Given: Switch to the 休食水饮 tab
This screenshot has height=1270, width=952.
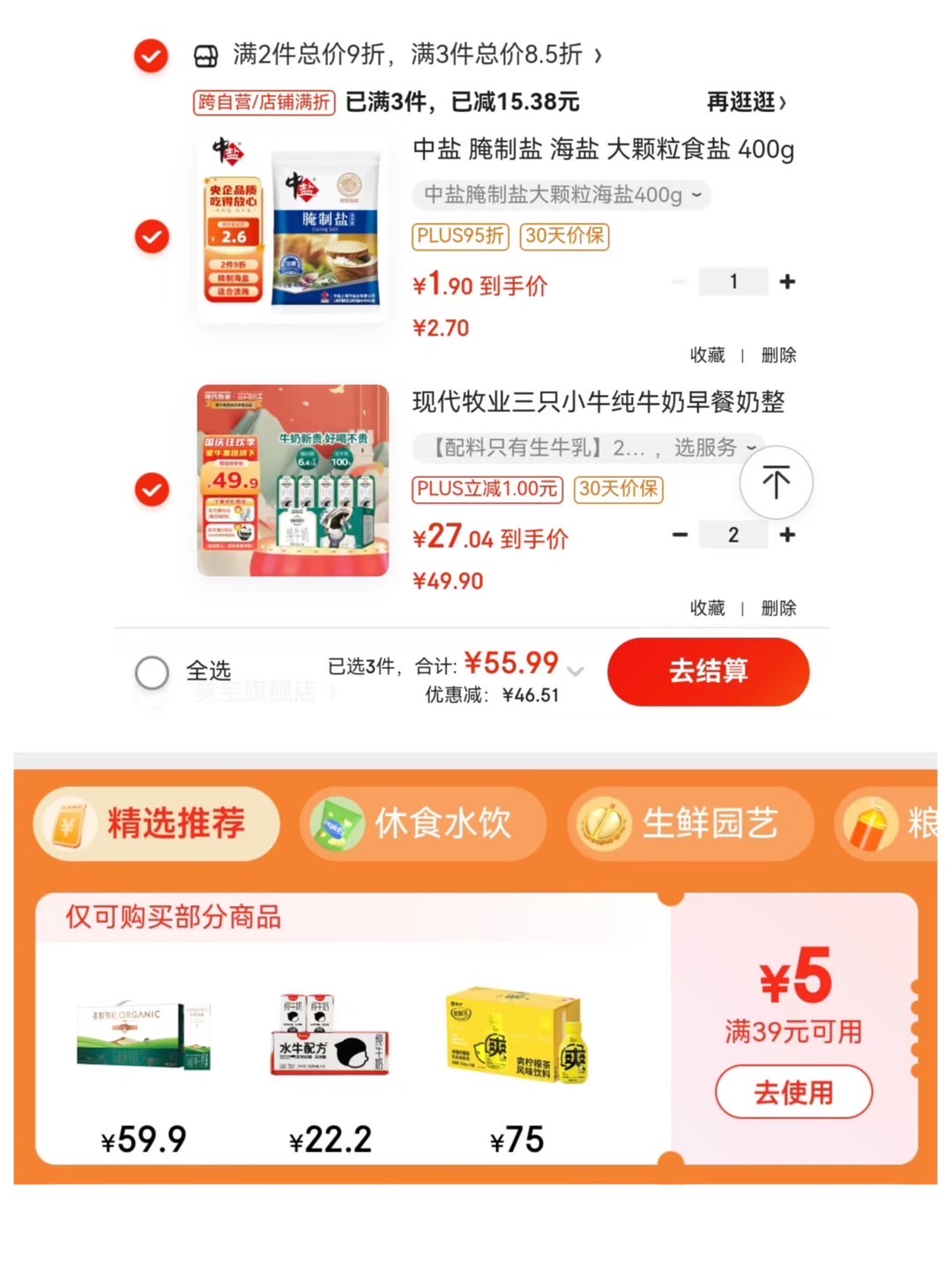Looking at the screenshot, I should 423,824.
